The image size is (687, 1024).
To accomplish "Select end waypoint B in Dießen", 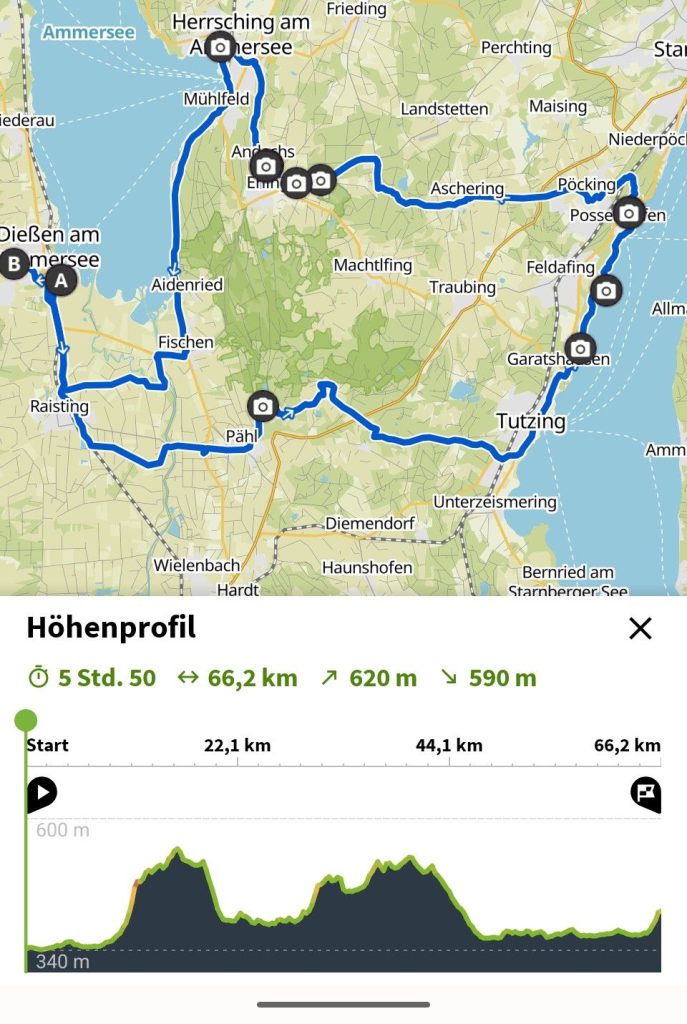I will [x=15, y=265].
